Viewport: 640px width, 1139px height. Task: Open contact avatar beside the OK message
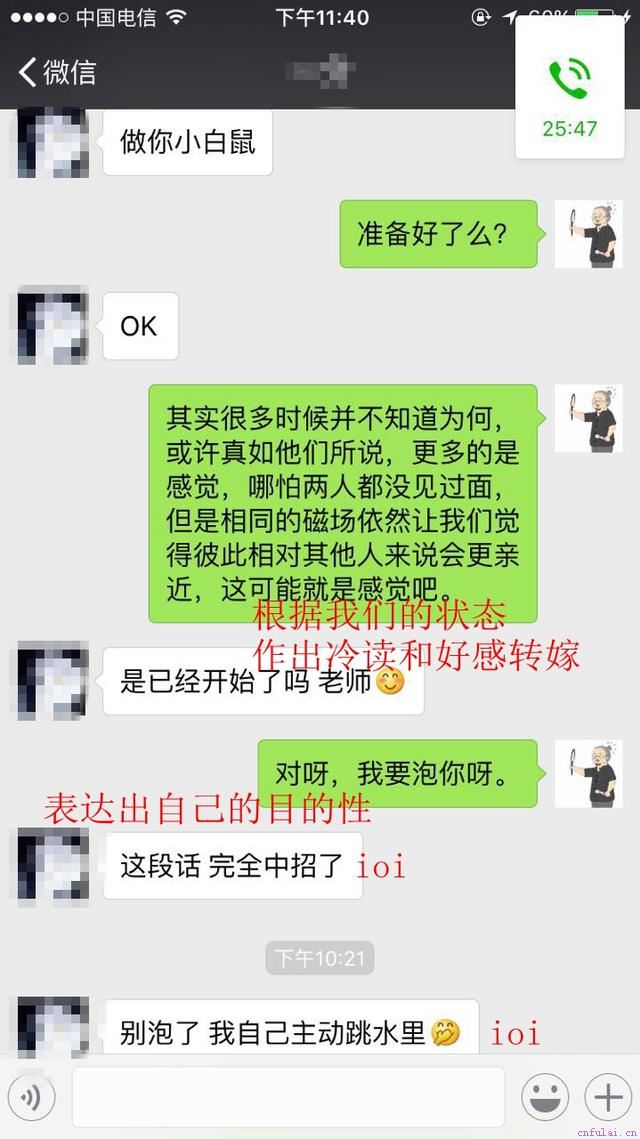[53, 326]
